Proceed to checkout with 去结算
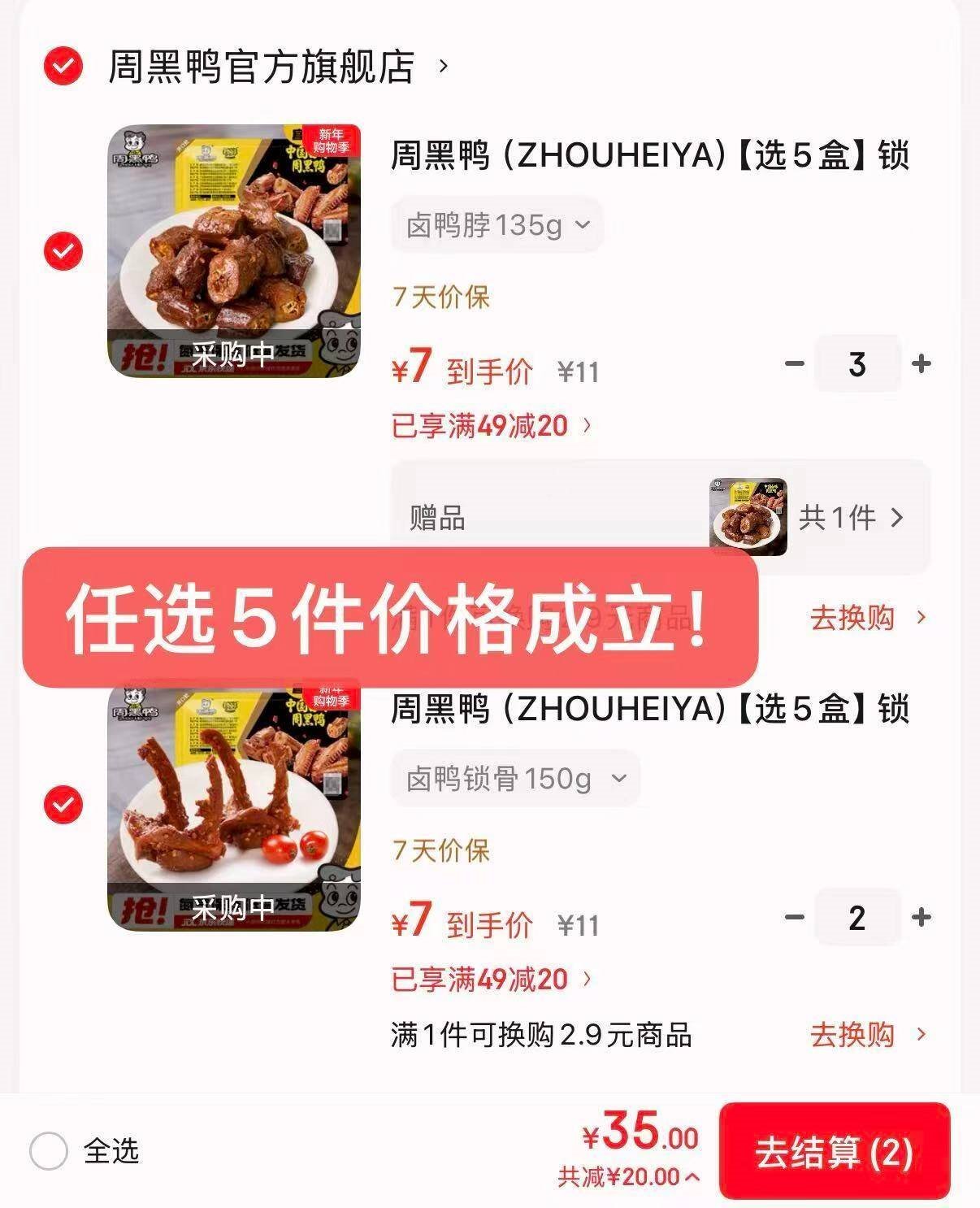This screenshot has width=980, height=1208. (x=834, y=1151)
